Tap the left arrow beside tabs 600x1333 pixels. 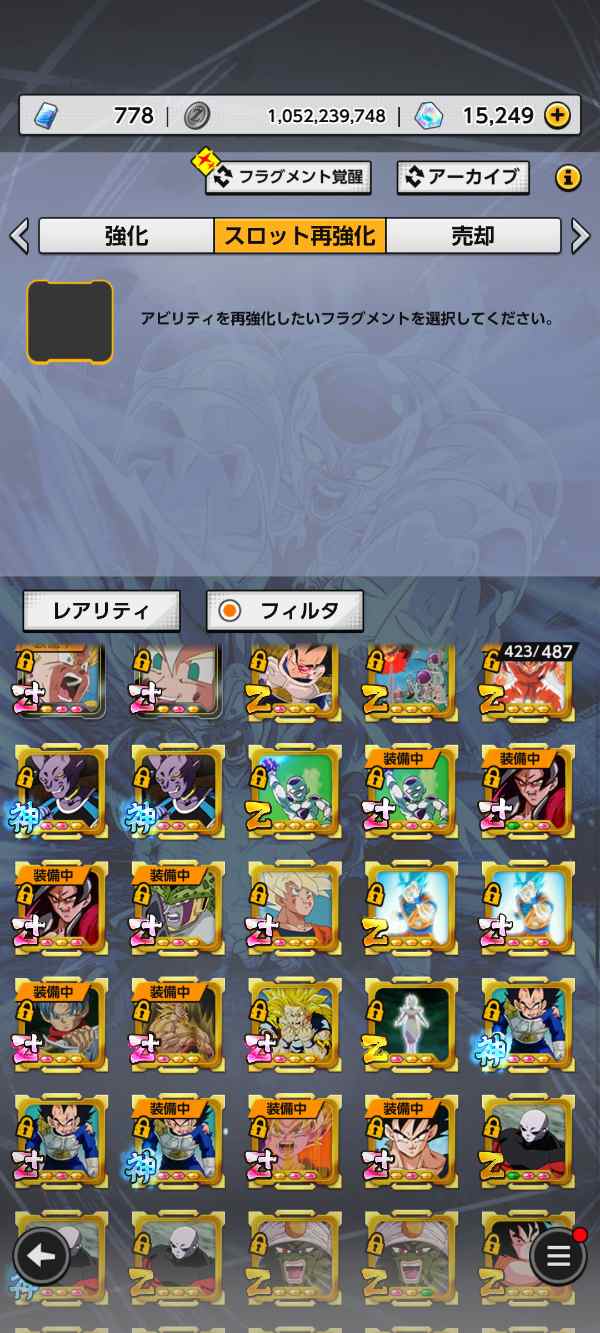19,236
